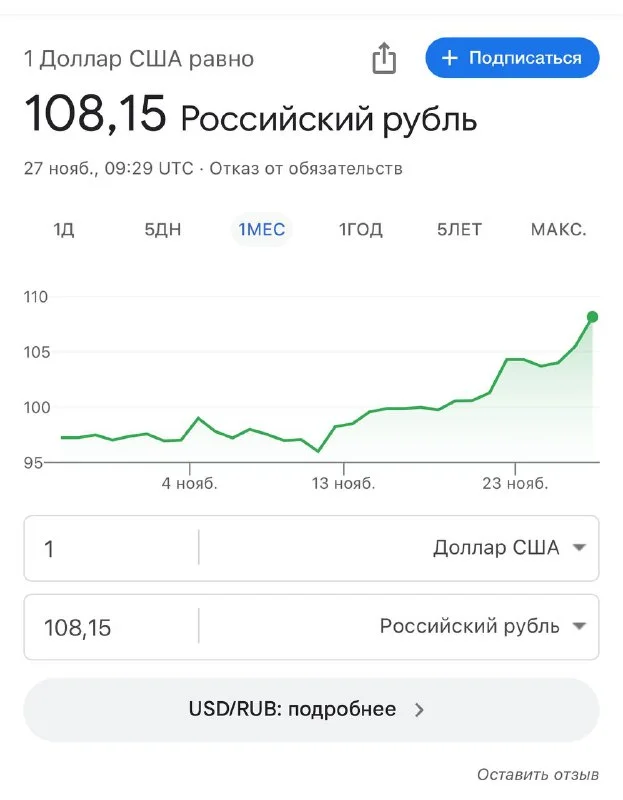The height and width of the screenshot is (800, 623).
Task: Select the 1МЕС chart range
Action: pos(261,229)
